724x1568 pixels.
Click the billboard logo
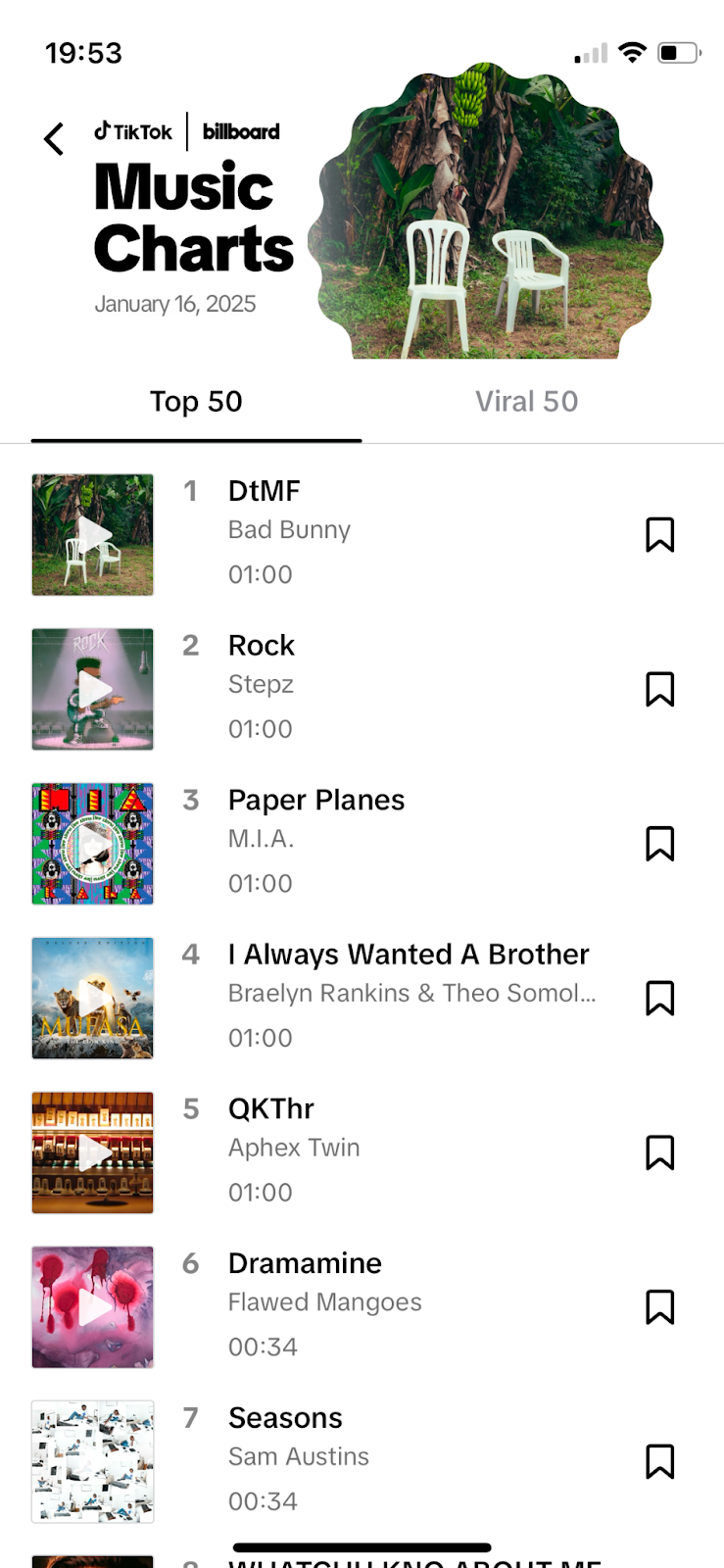point(238,131)
